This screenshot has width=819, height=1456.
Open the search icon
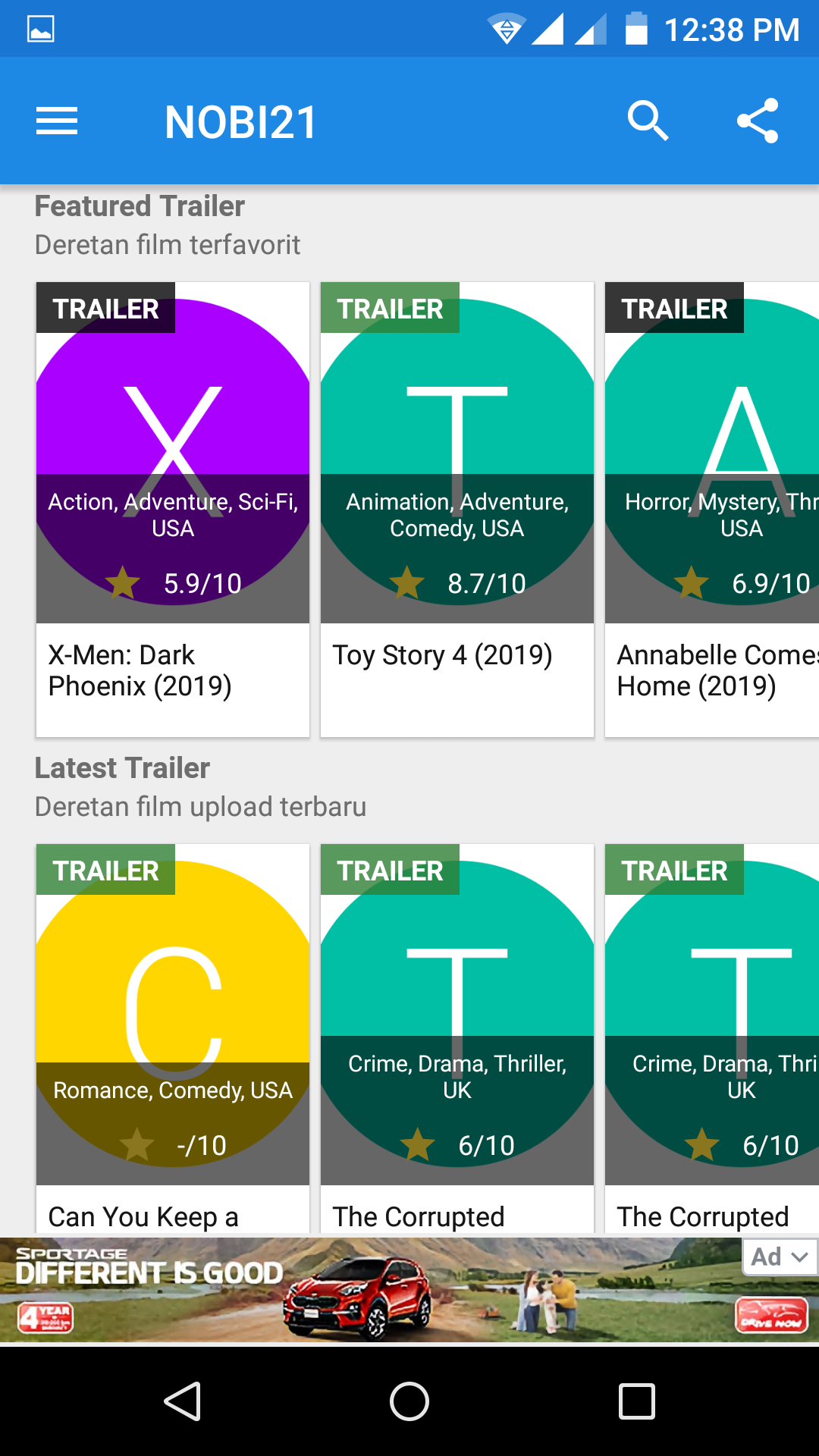(648, 121)
